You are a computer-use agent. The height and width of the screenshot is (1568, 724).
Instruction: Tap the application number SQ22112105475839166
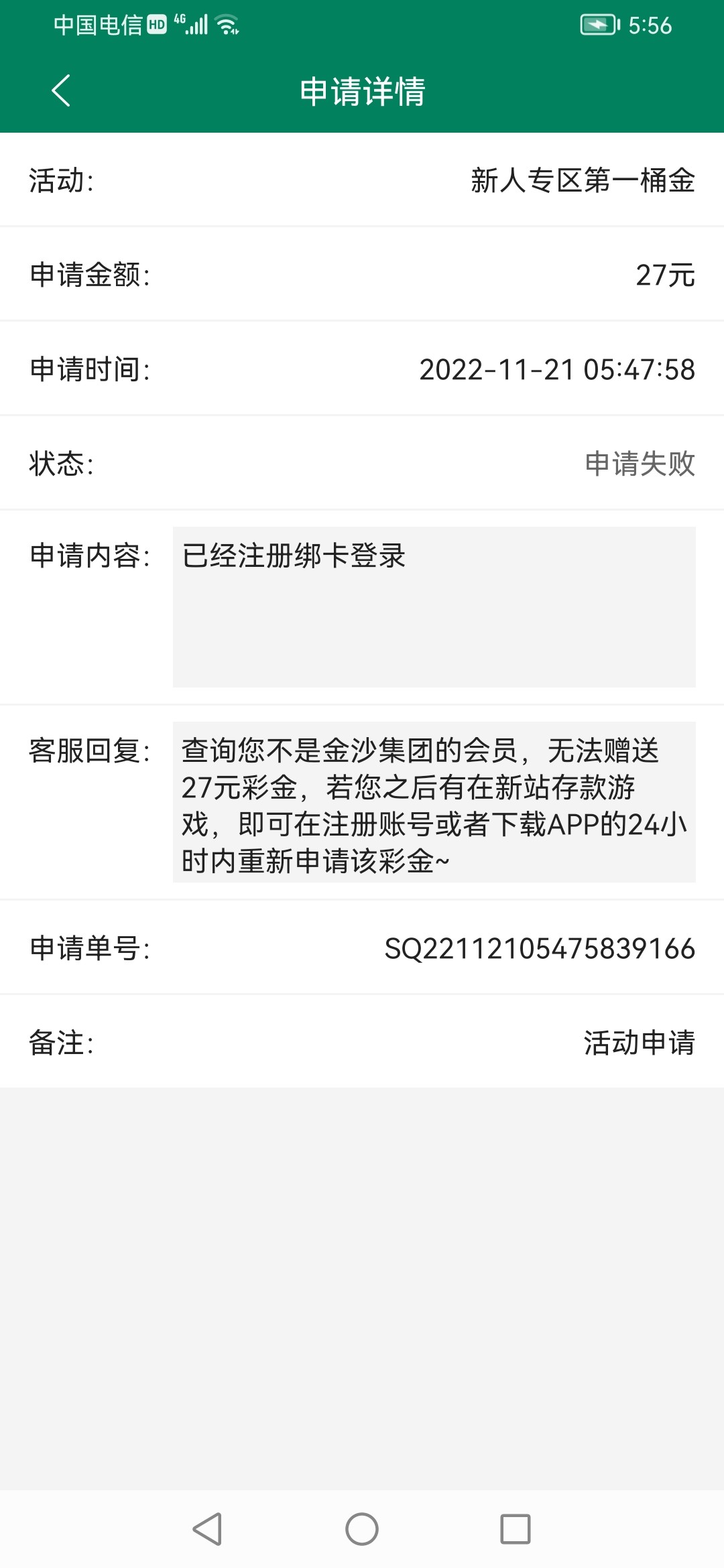tap(540, 948)
